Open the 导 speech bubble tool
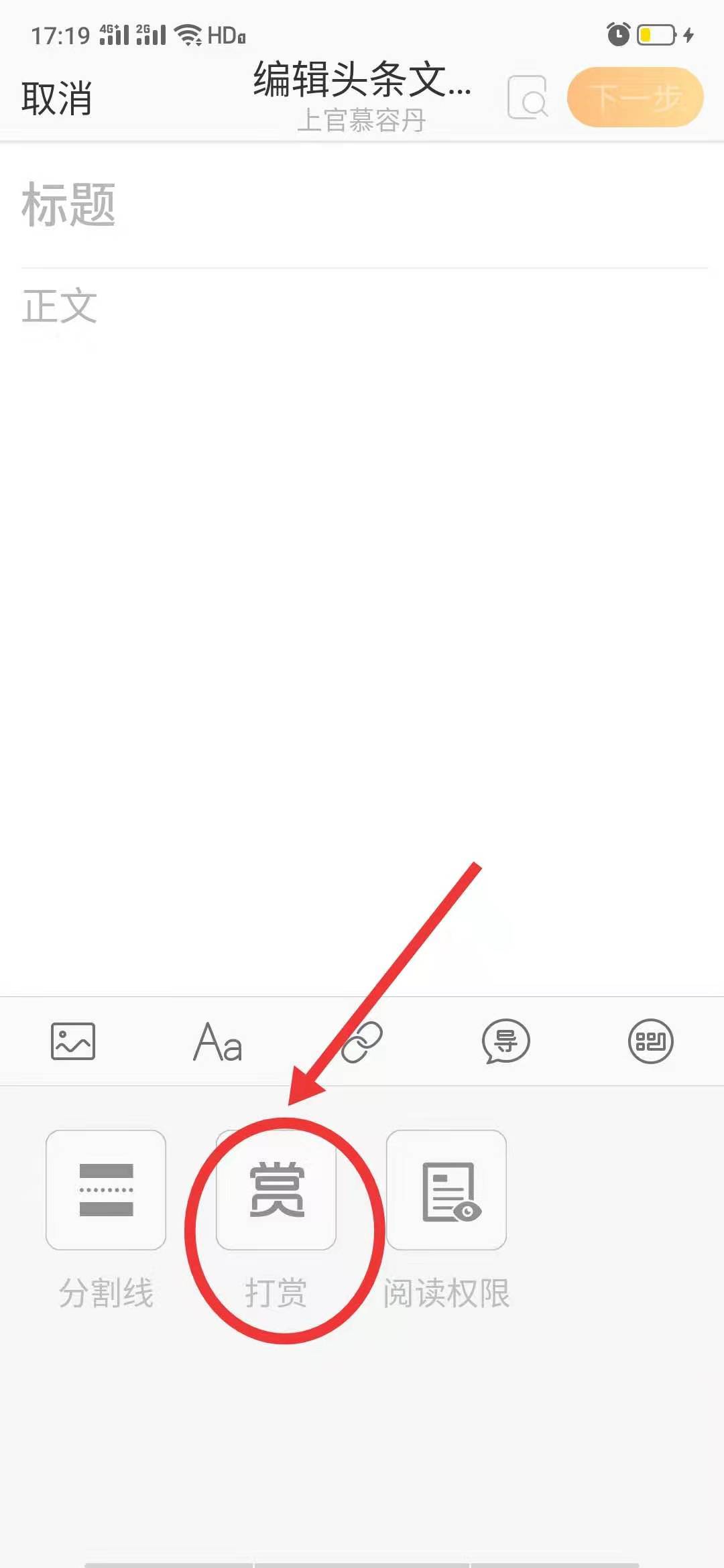Viewport: 724px width, 1568px height. [506, 1041]
